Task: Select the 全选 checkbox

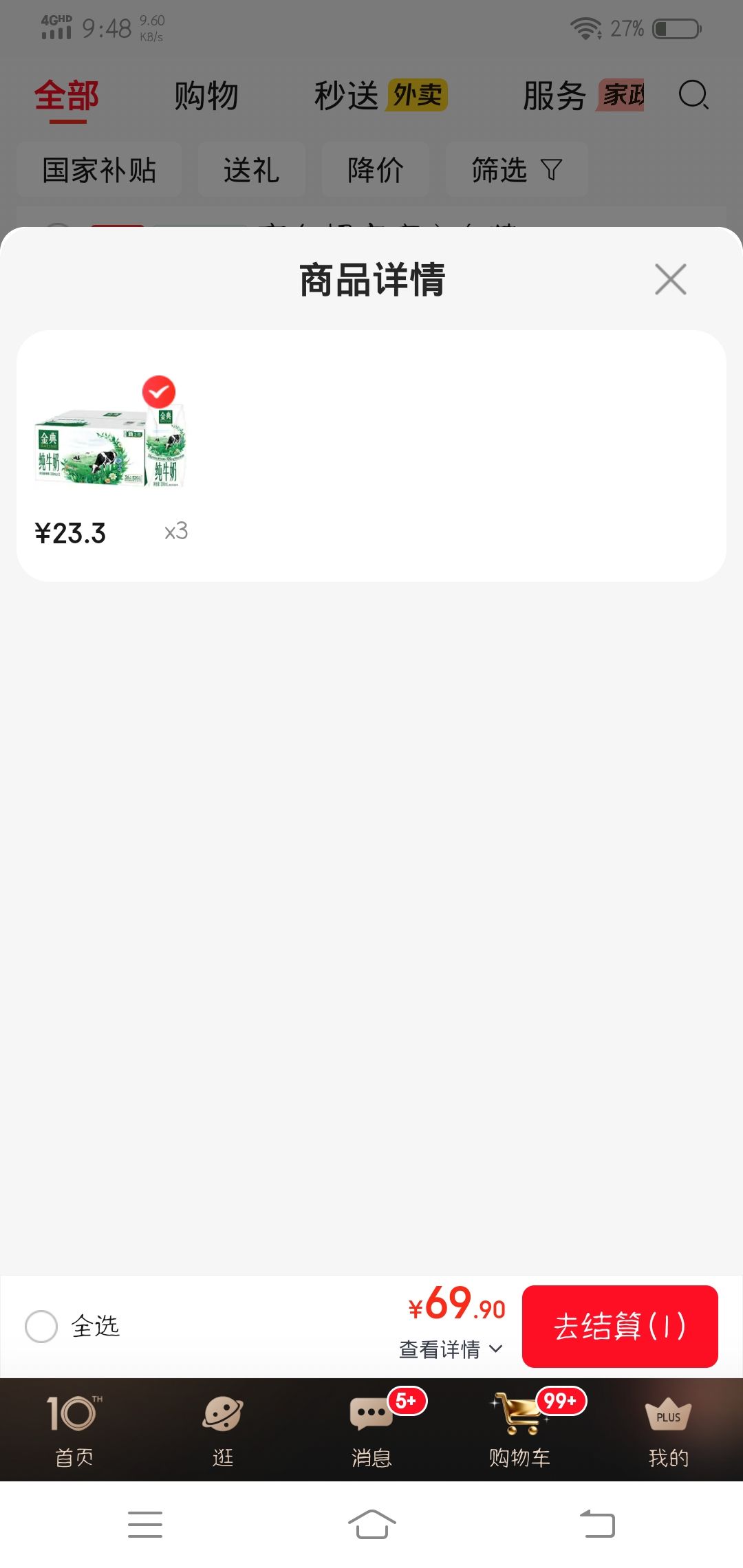Action: [41, 1326]
